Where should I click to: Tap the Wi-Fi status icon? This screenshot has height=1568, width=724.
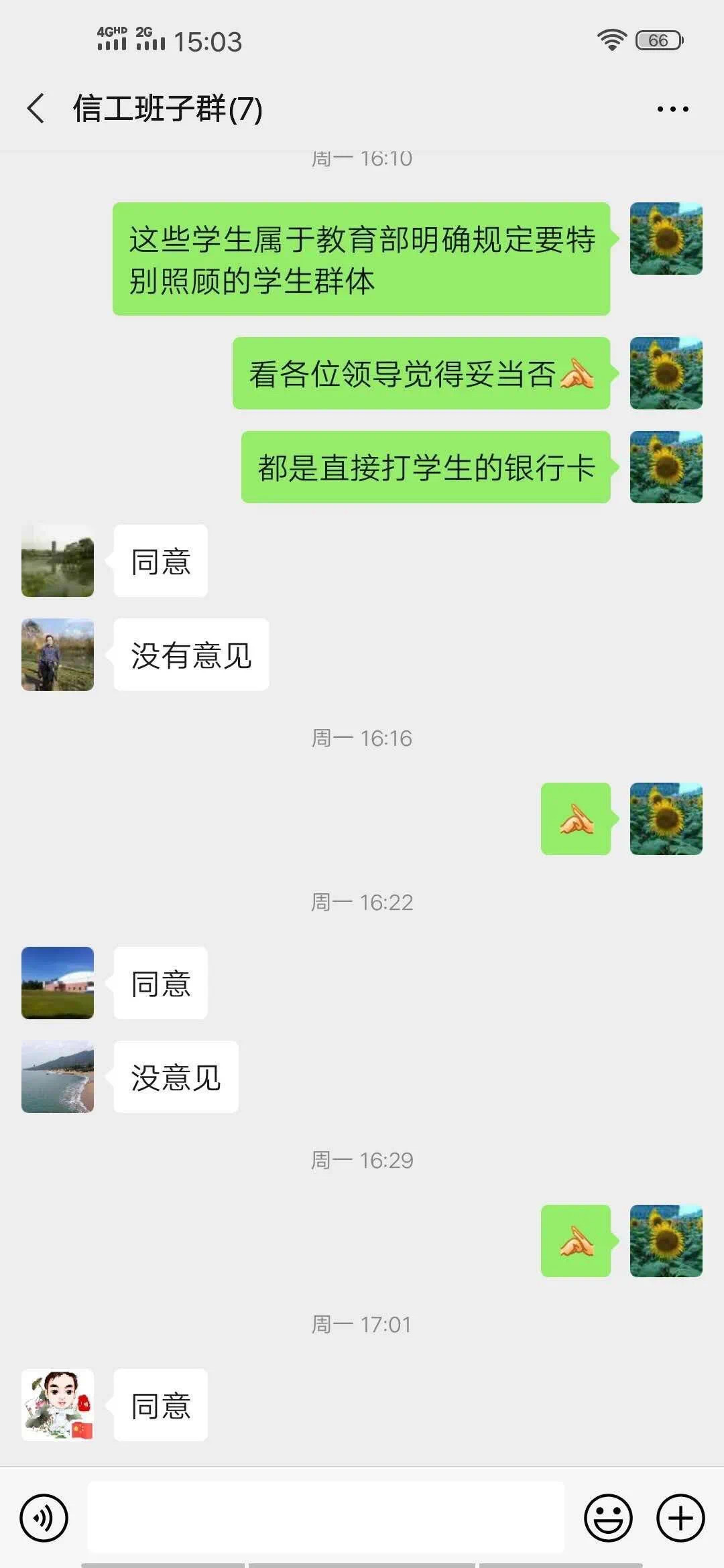(609, 40)
